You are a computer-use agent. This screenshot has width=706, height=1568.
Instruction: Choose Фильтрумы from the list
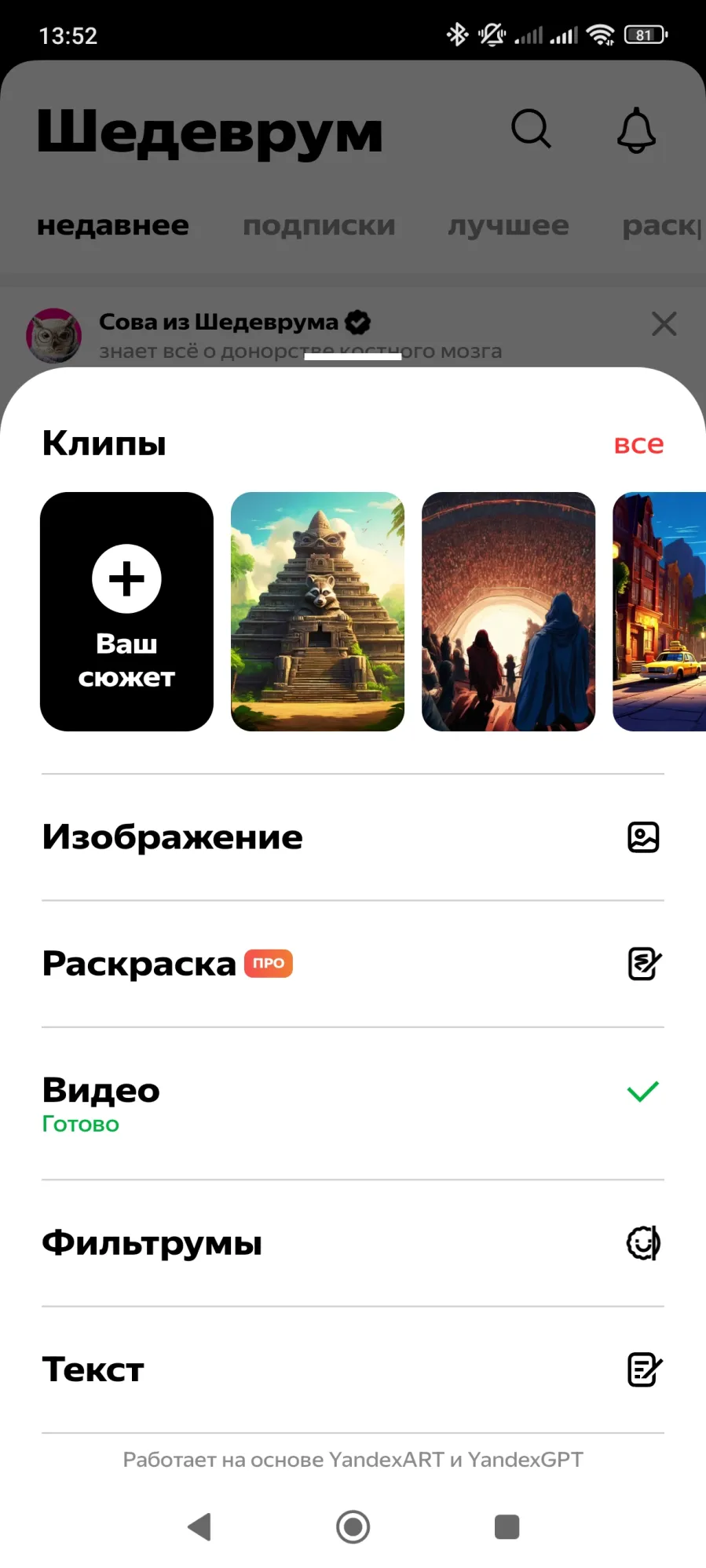pos(353,1243)
